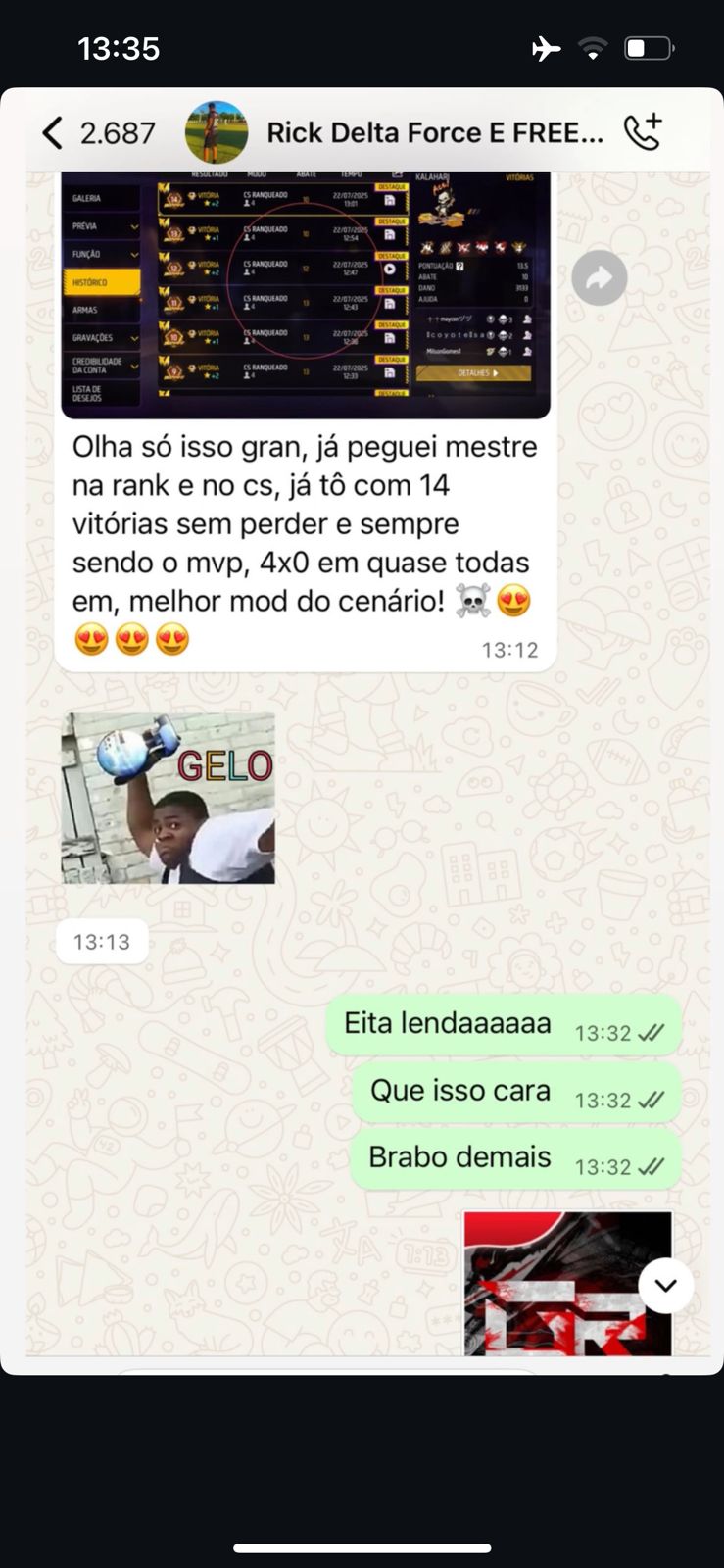The width and height of the screenshot is (724, 1568).
Task: Tap the airplane mode icon in the status bar
Action: [x=544, y=46]
